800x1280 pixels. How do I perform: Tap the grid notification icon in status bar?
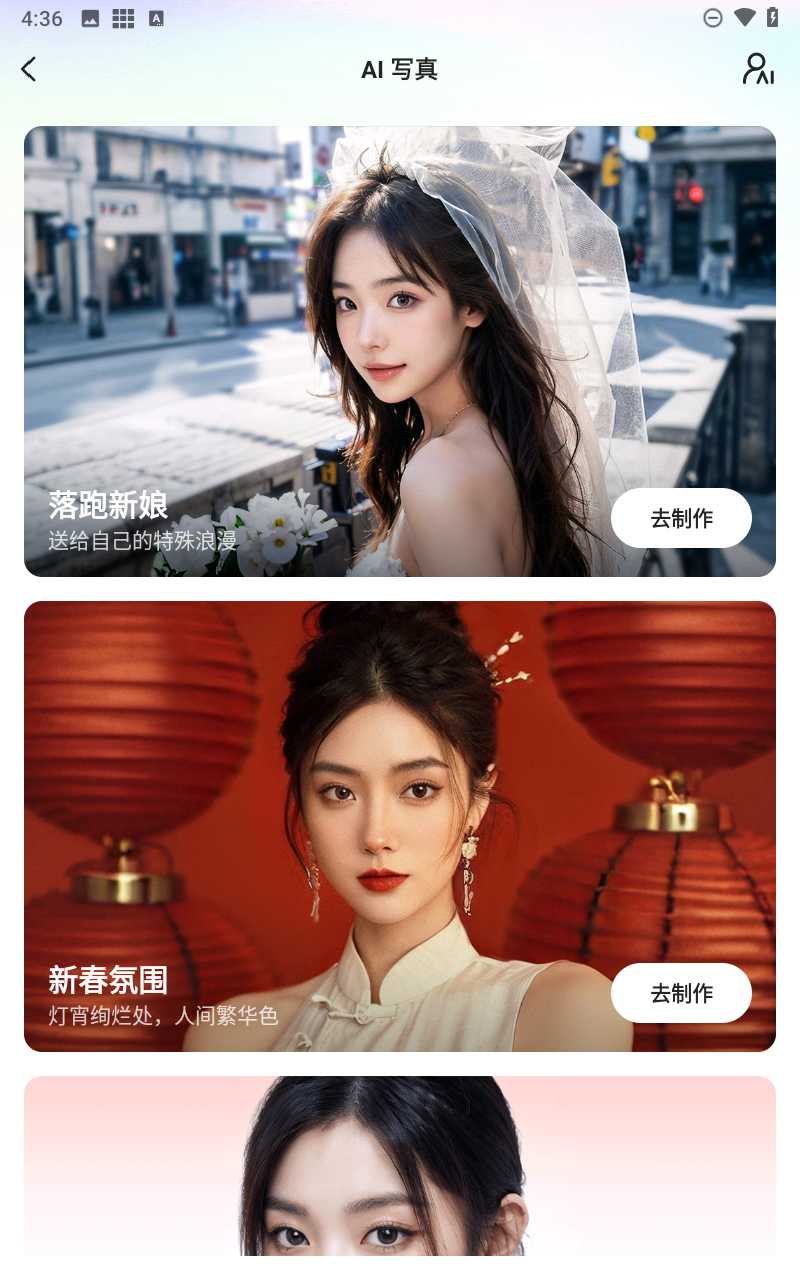(x=122, y=18)
